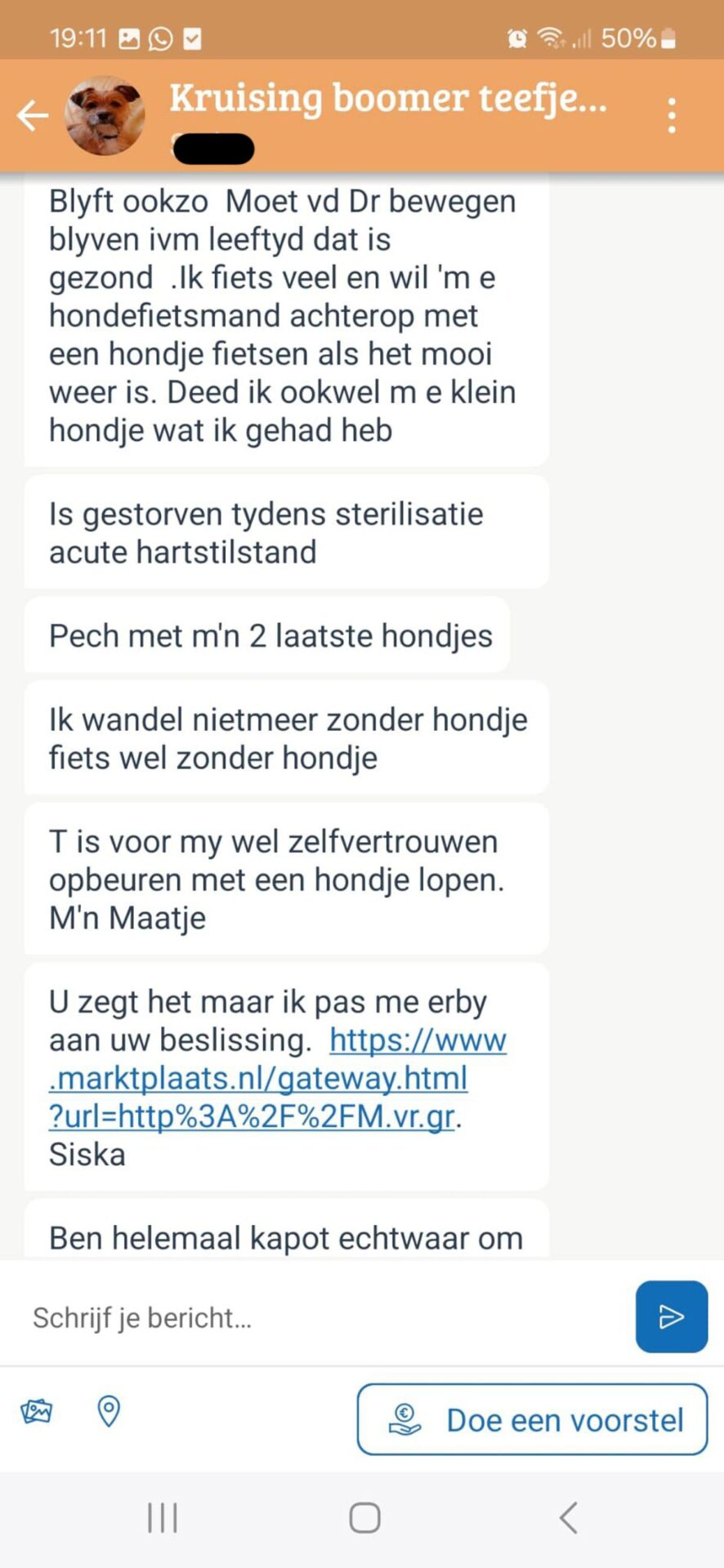Share a location via the pin icon
Image resolution: width=724 pixels, height=1568 pixels.
click(x=109, y=1410)
